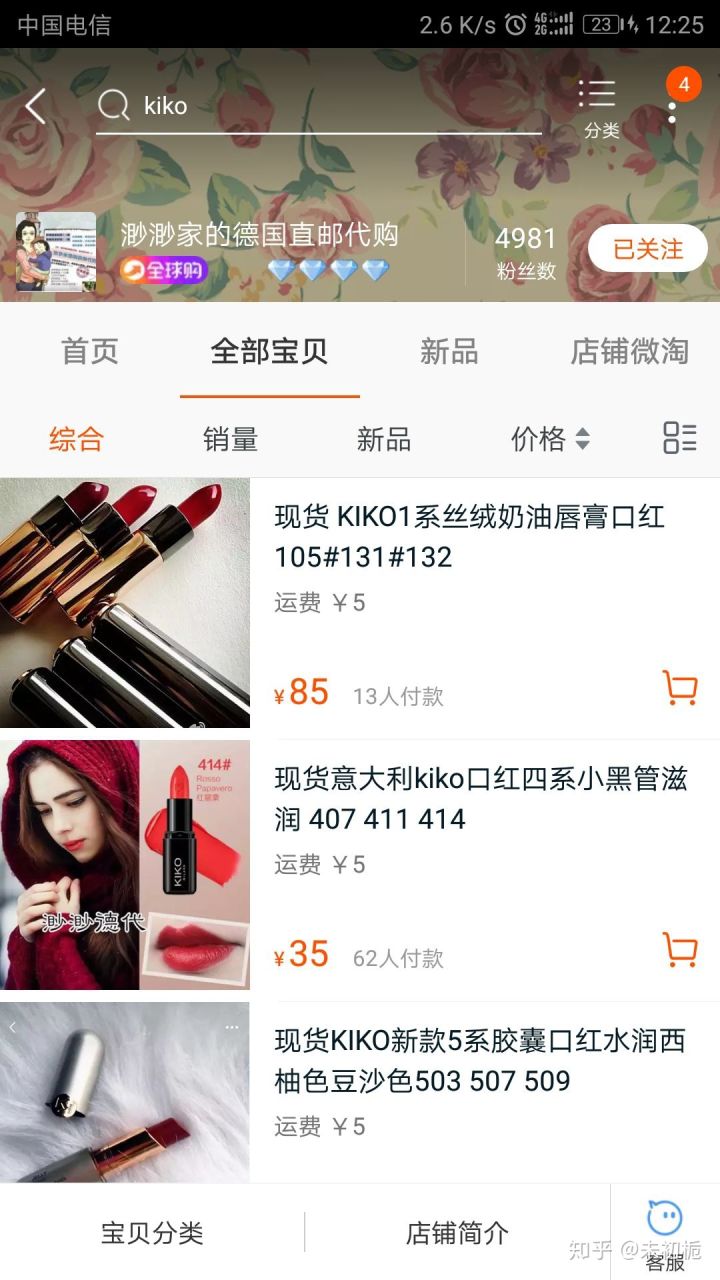Screen dimensions: 720x1280
Task: Open the 分类 category list icon
Action: (601, 107)
